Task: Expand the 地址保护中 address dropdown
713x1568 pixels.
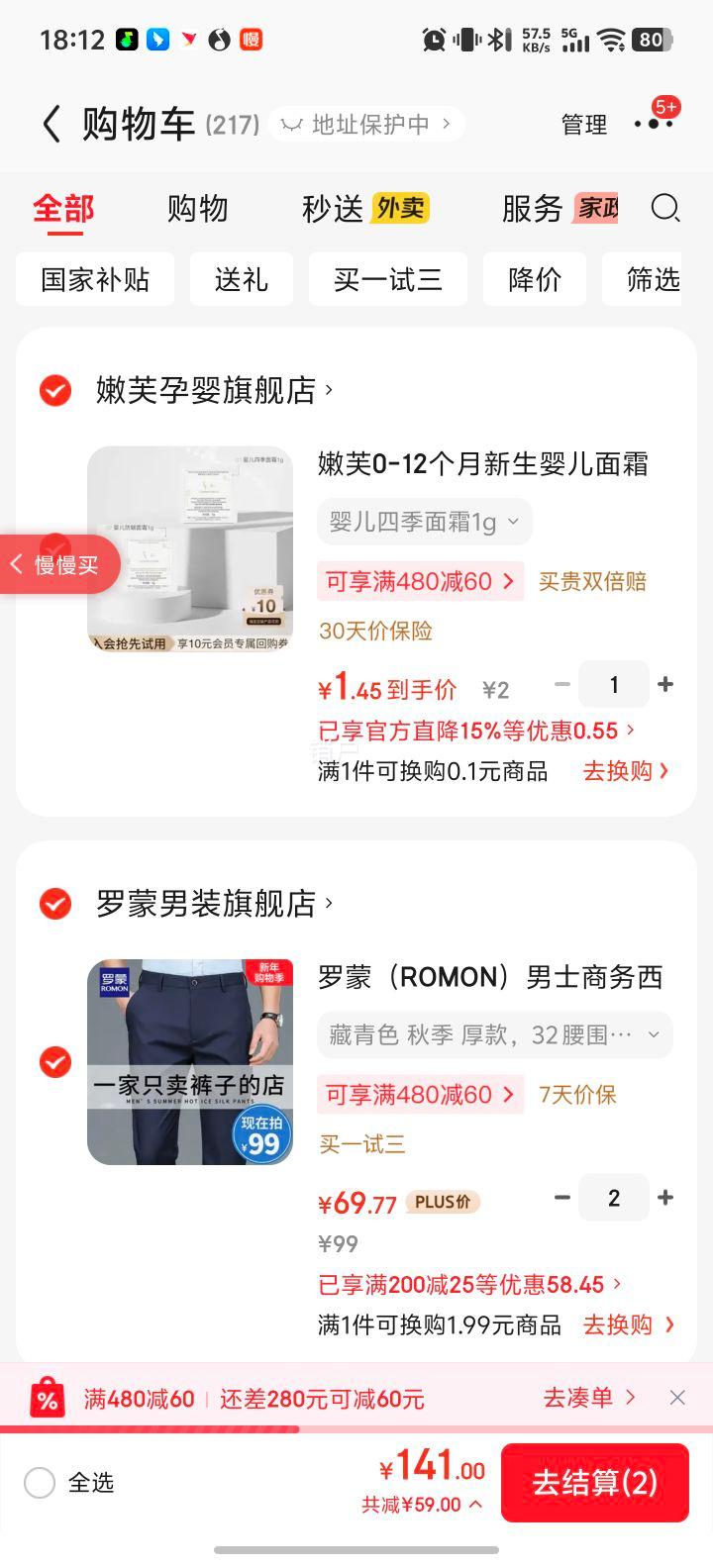Action: (x=366, y=125)
